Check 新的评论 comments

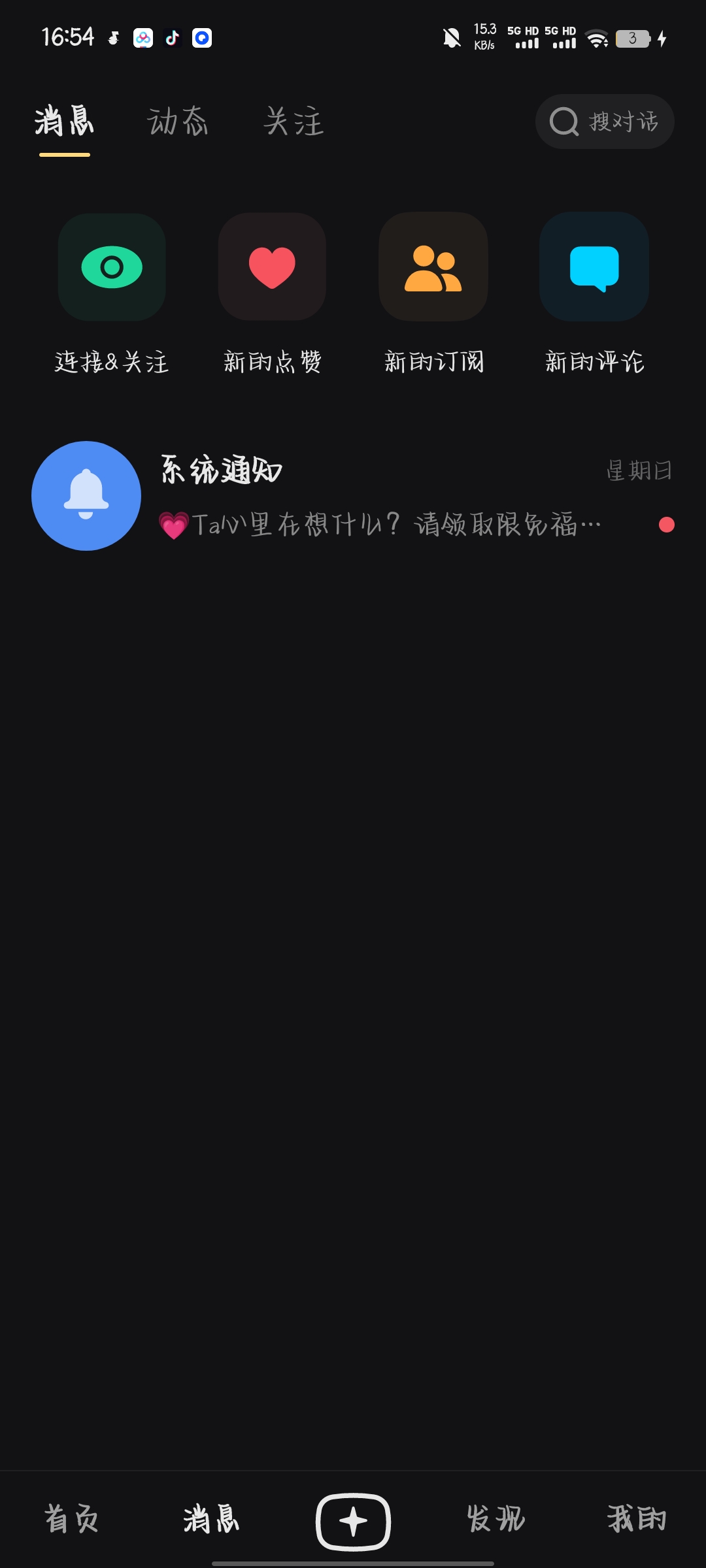click(x=594, y=267)
